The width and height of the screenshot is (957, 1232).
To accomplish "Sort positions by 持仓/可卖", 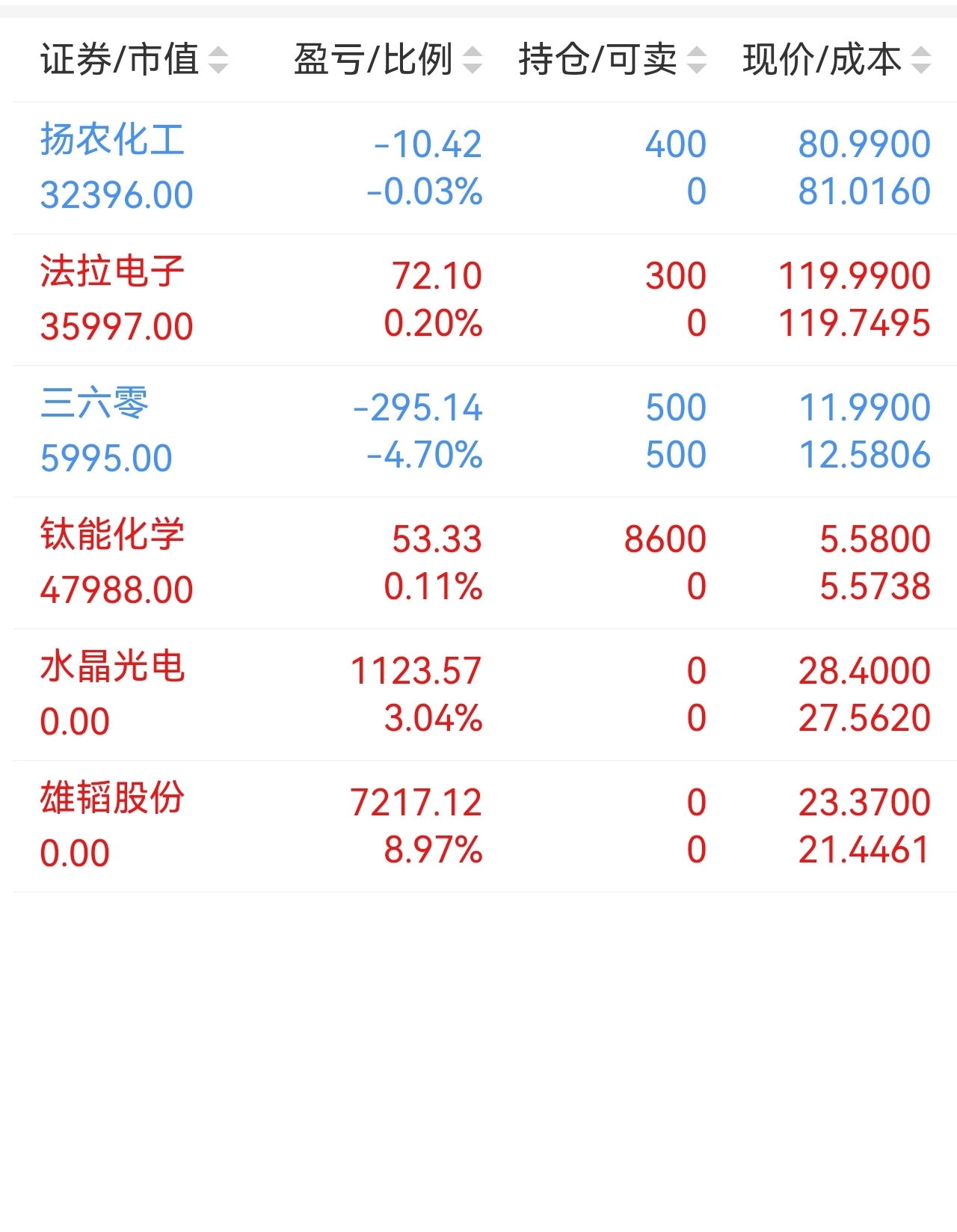I will [612, 60].
